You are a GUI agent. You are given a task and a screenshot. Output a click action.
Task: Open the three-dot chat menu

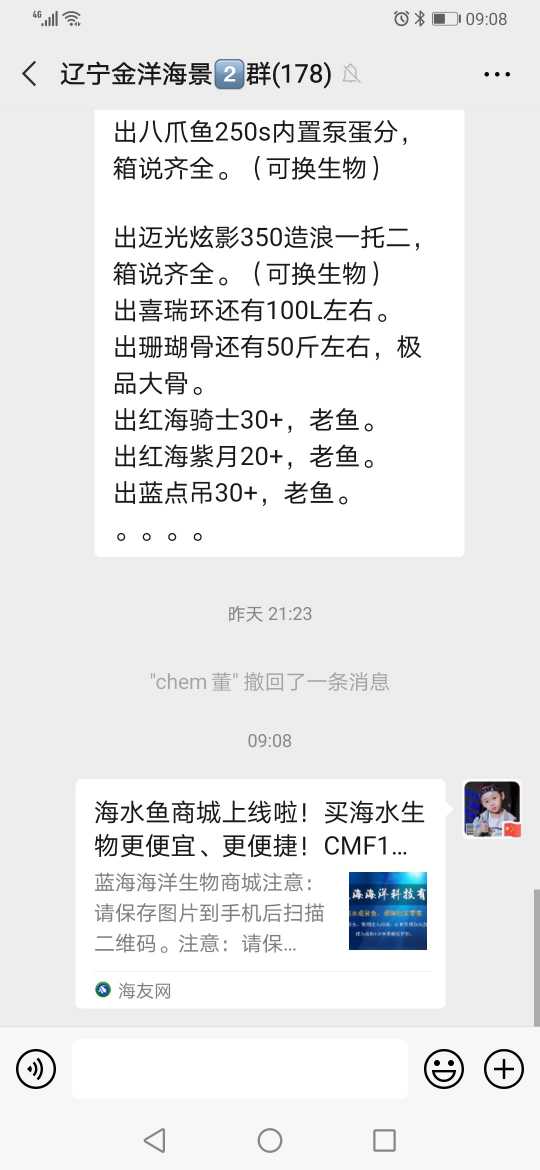point(497,74)
